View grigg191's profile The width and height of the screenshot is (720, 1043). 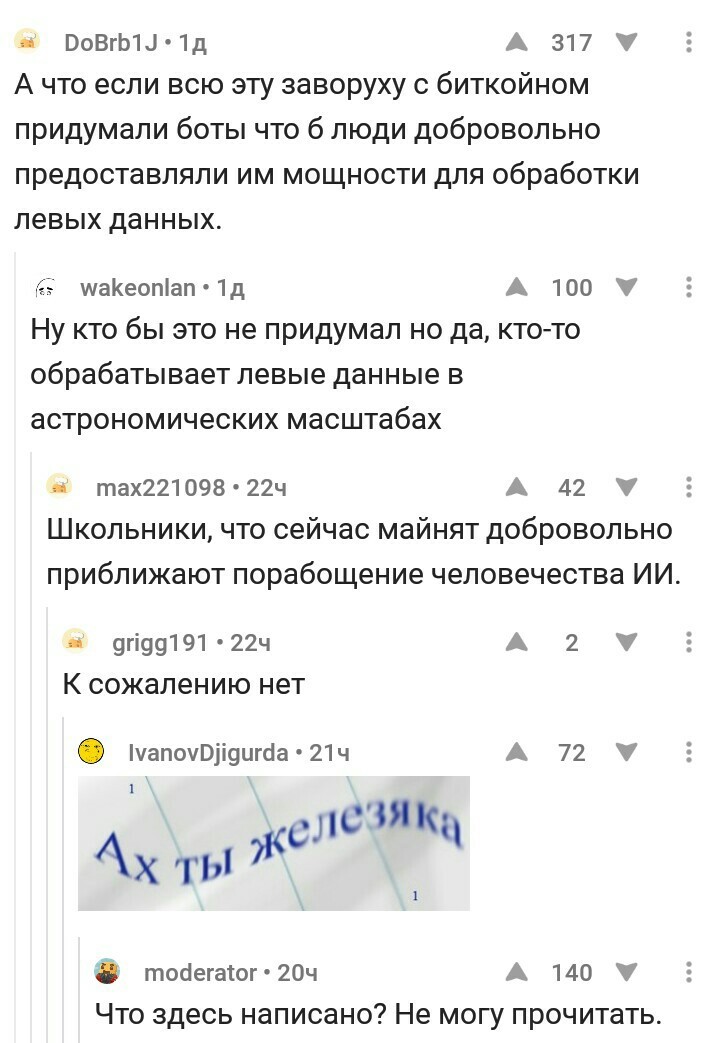(160, 643)
